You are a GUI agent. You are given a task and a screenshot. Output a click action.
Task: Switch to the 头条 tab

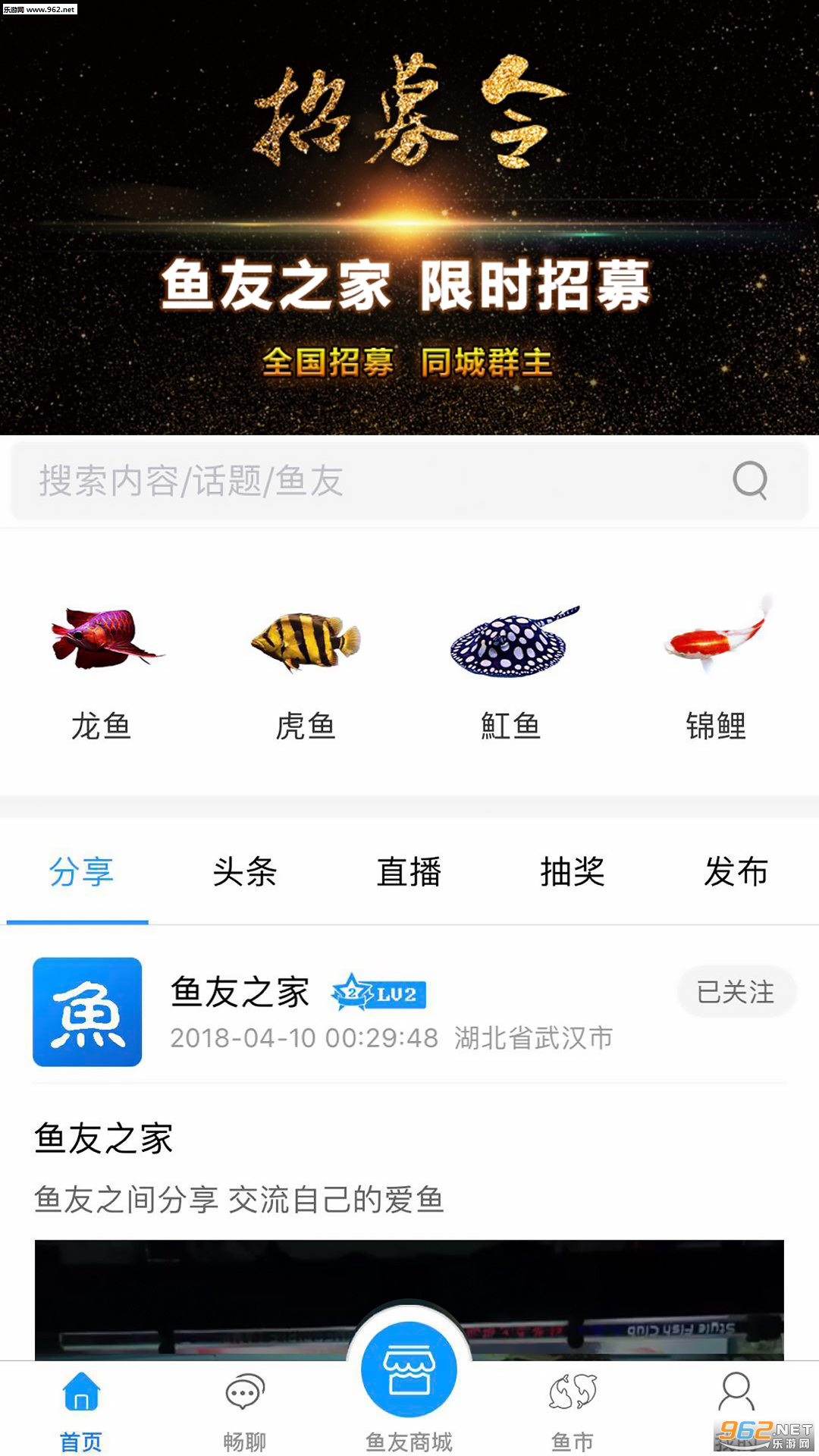click(245, 872)
